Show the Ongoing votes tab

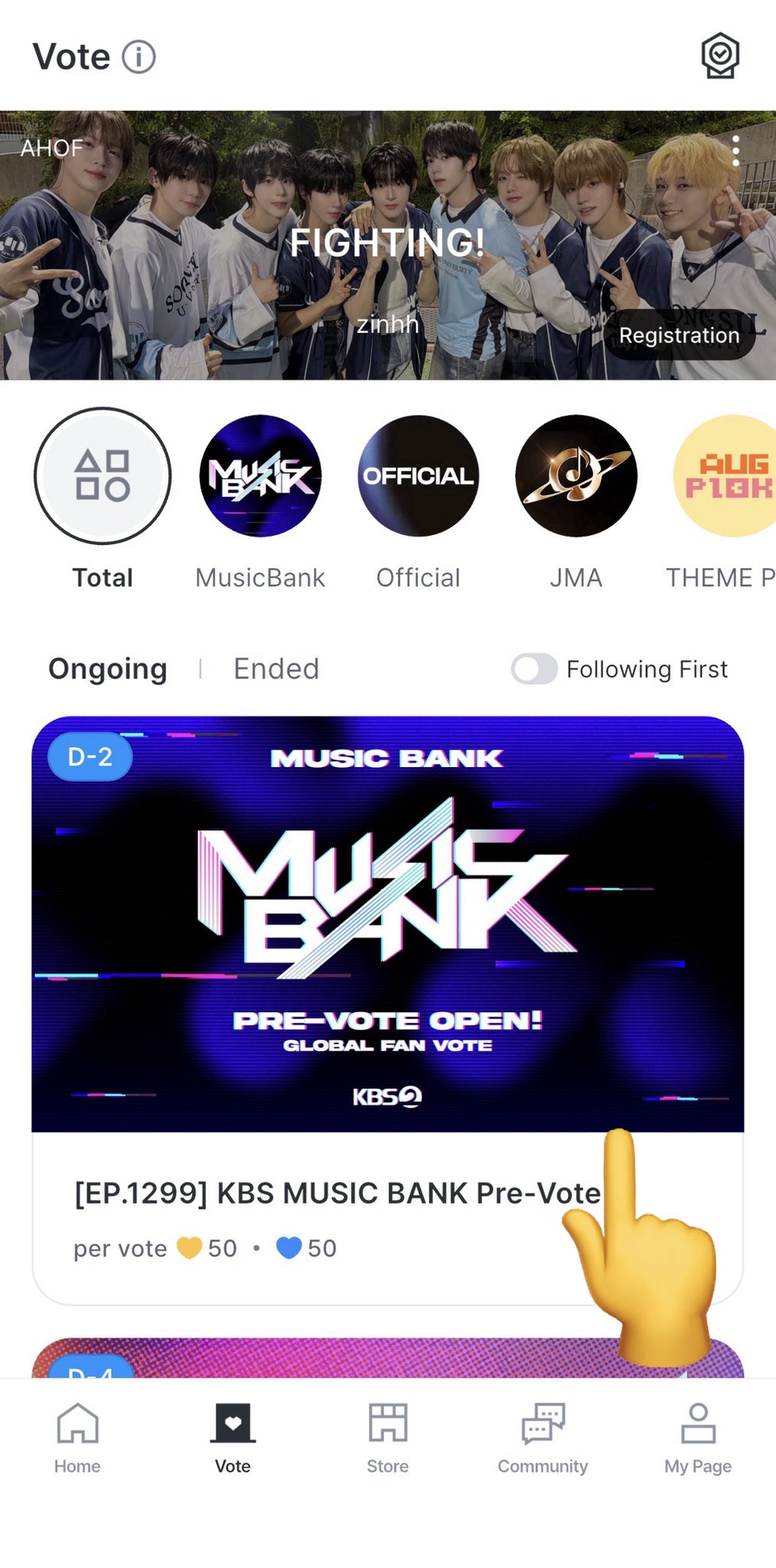pos(107,668)
